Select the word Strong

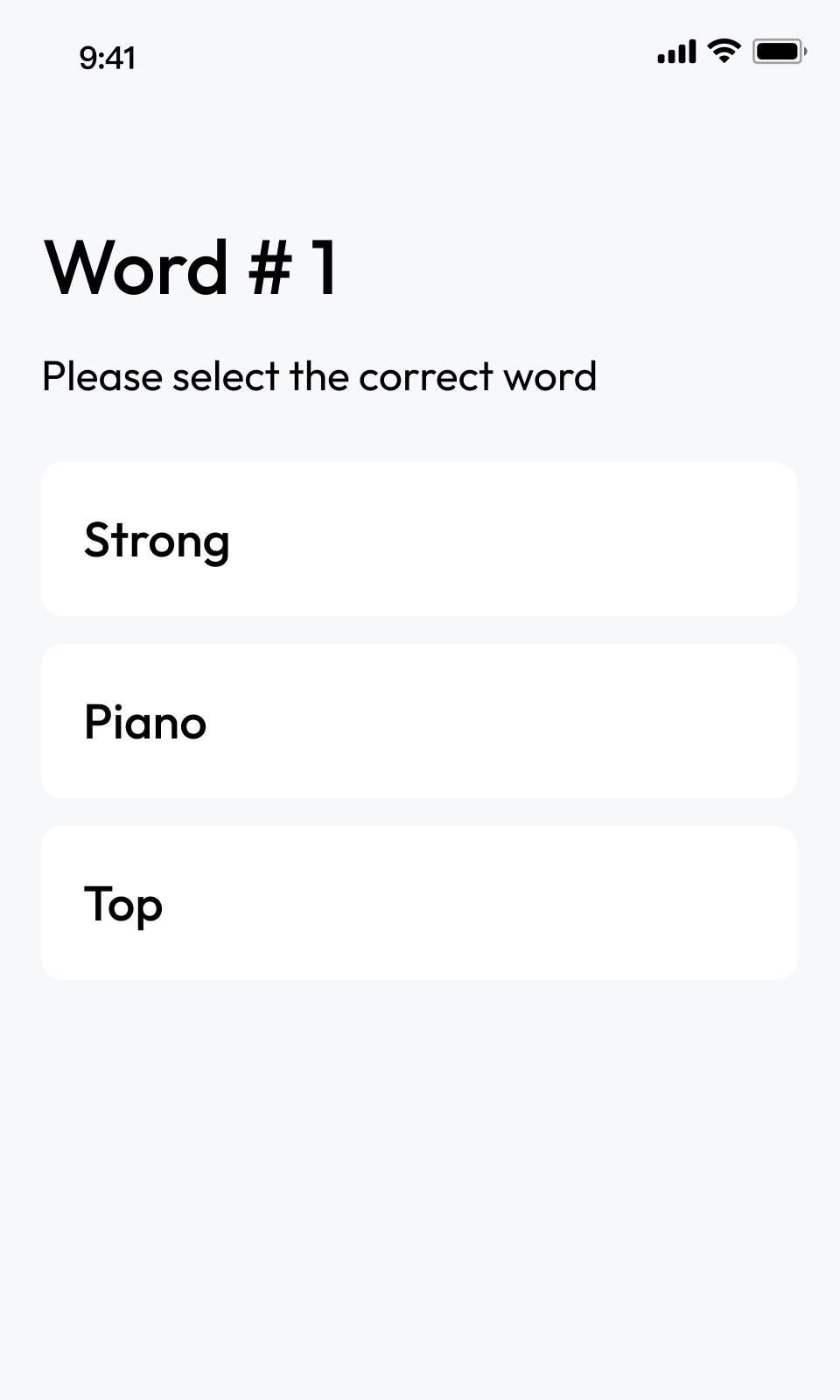[x=418, y=539]
